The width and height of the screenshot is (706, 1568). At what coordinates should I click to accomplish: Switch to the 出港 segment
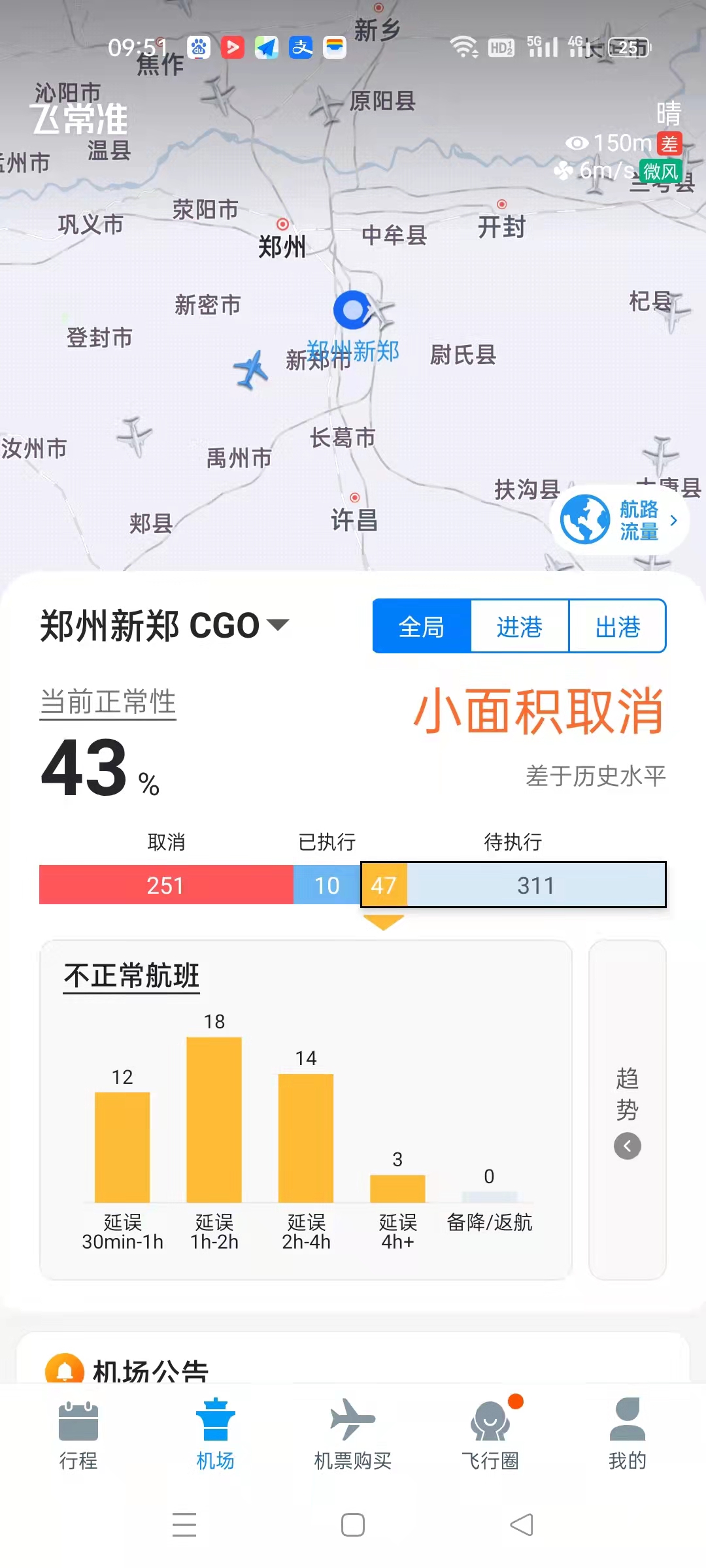617,627
